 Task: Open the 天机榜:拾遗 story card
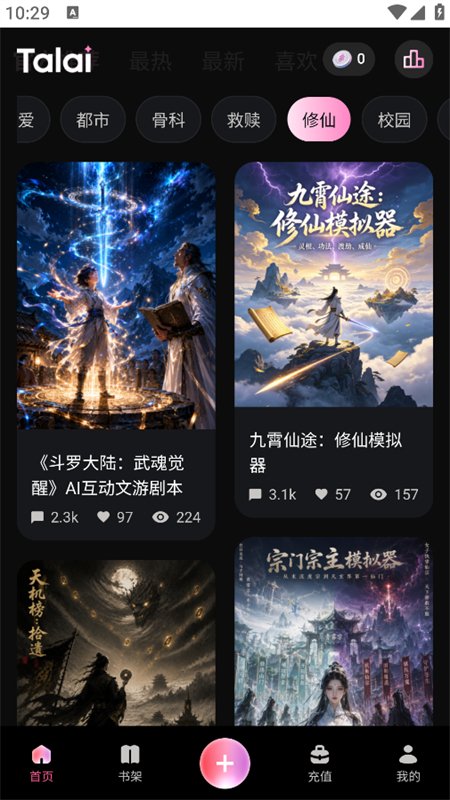coord(116,643)
